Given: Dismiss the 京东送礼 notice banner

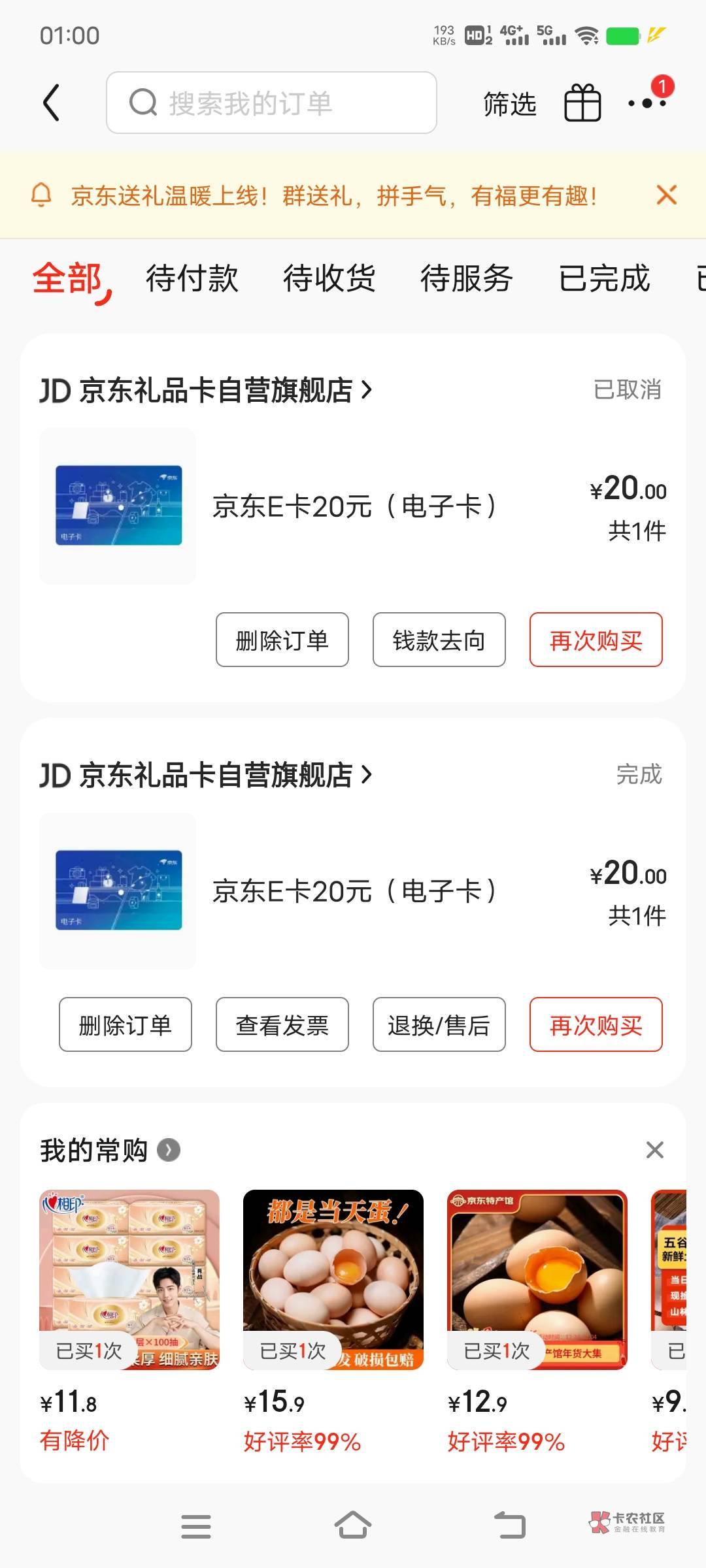Looking at the screenshot, I should [666, 195].
